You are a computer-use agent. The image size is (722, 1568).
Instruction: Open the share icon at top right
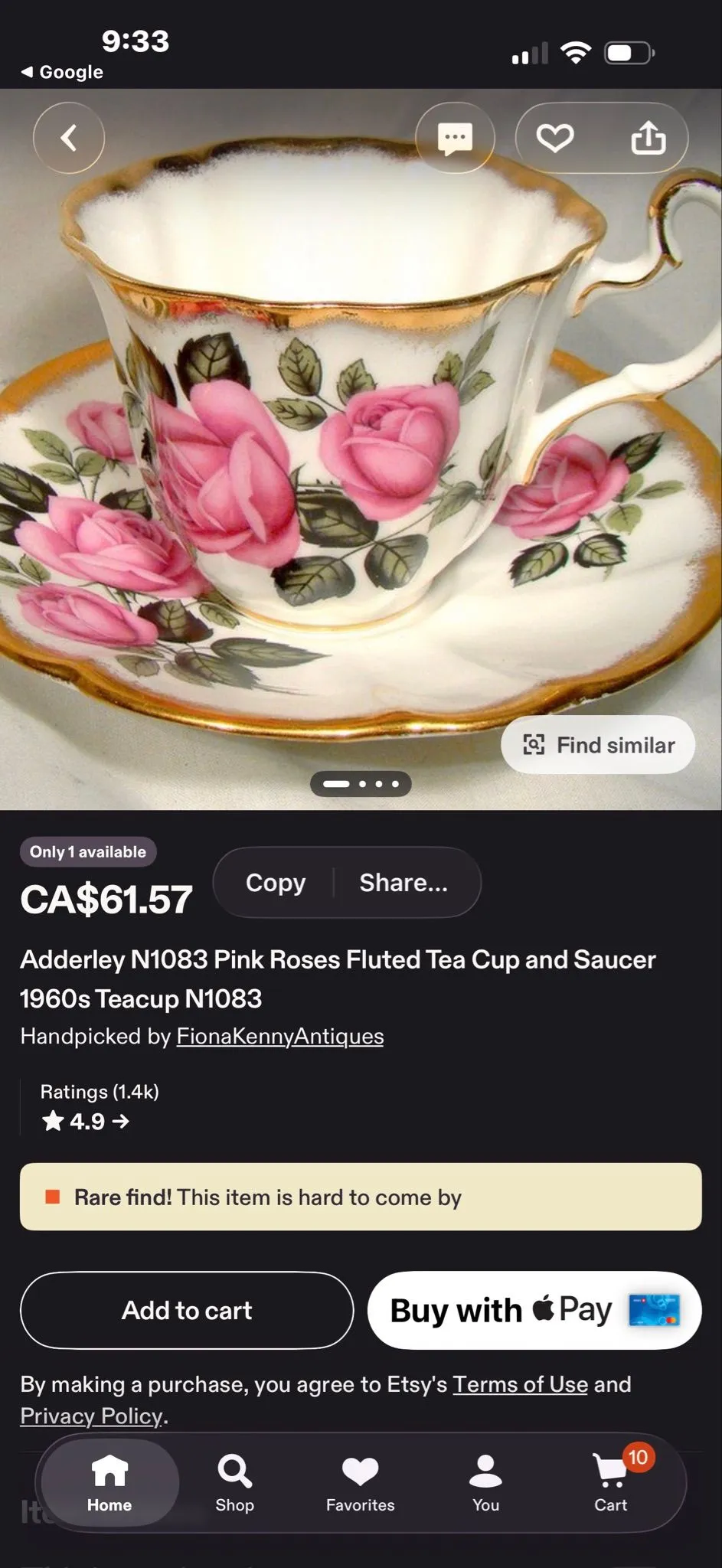pos(648,138)
